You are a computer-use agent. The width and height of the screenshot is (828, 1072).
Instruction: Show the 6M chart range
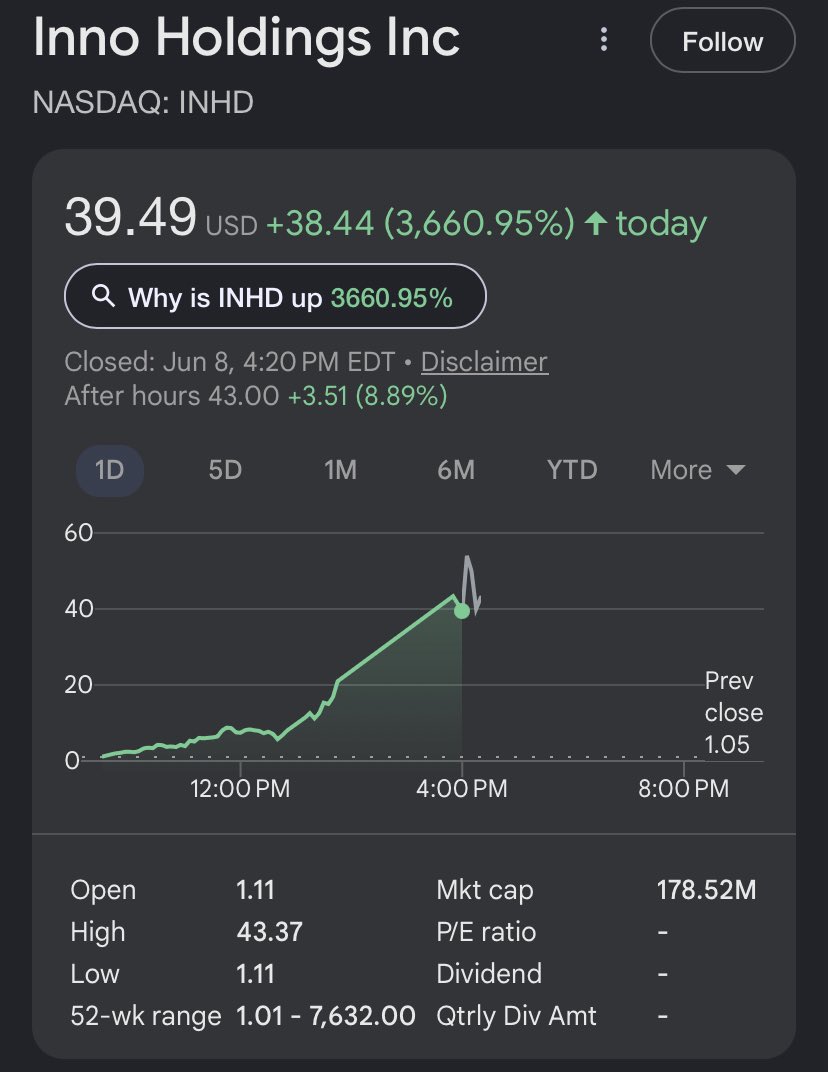(x=455, y=470)
